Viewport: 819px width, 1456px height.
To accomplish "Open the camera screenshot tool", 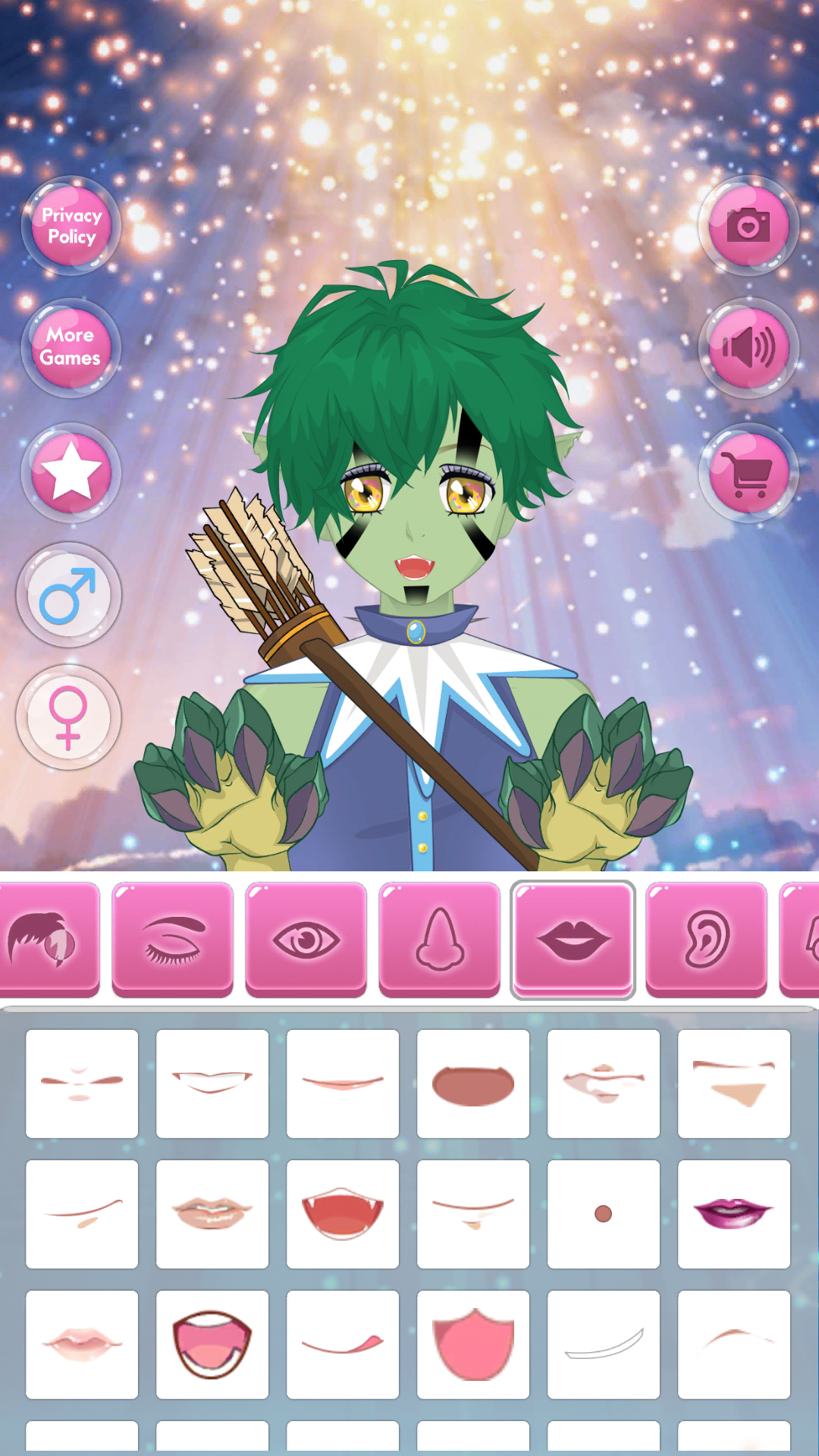I will point(749,225).
